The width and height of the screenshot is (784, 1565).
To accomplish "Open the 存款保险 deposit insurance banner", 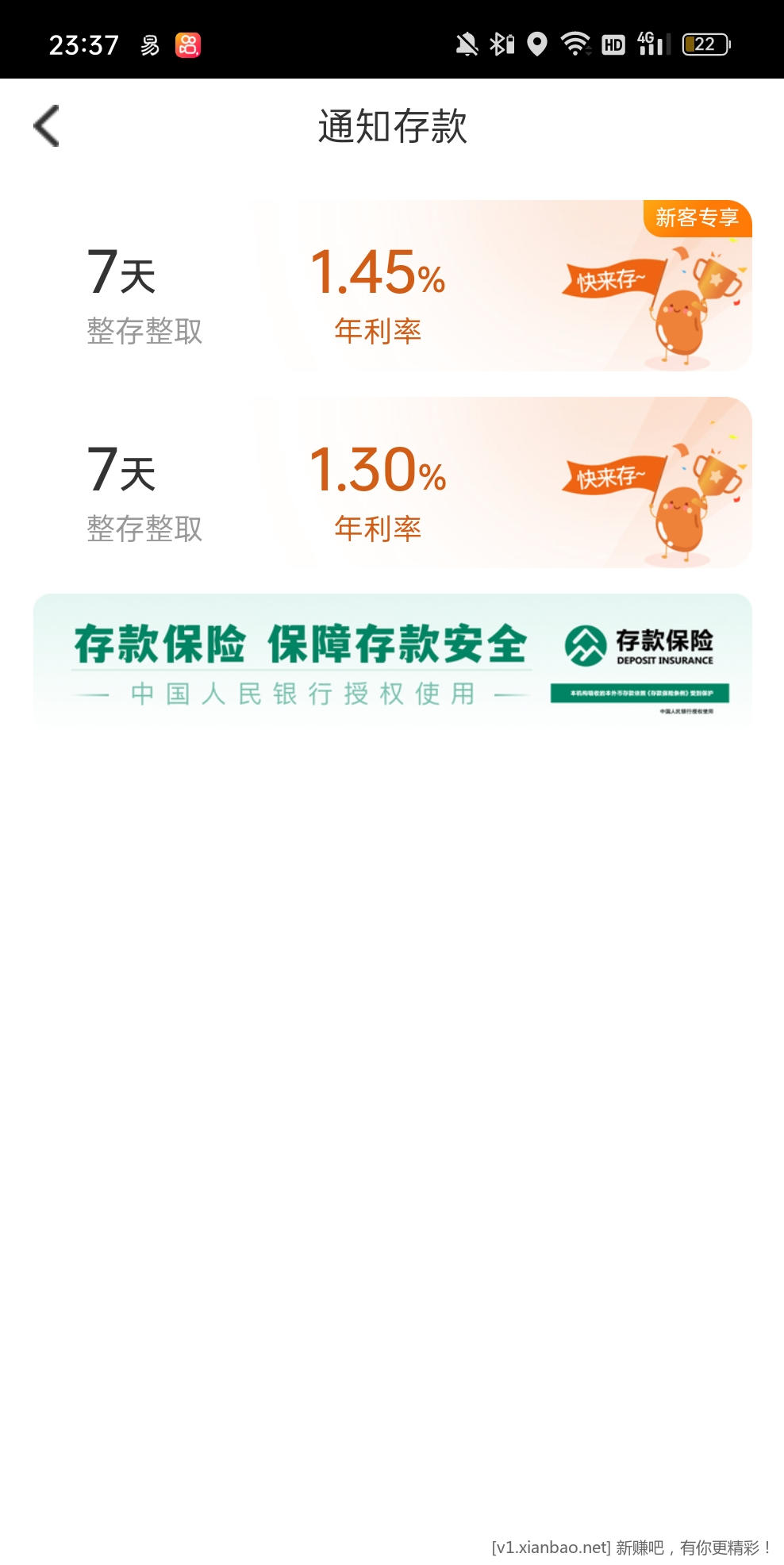I will point(392,660).
